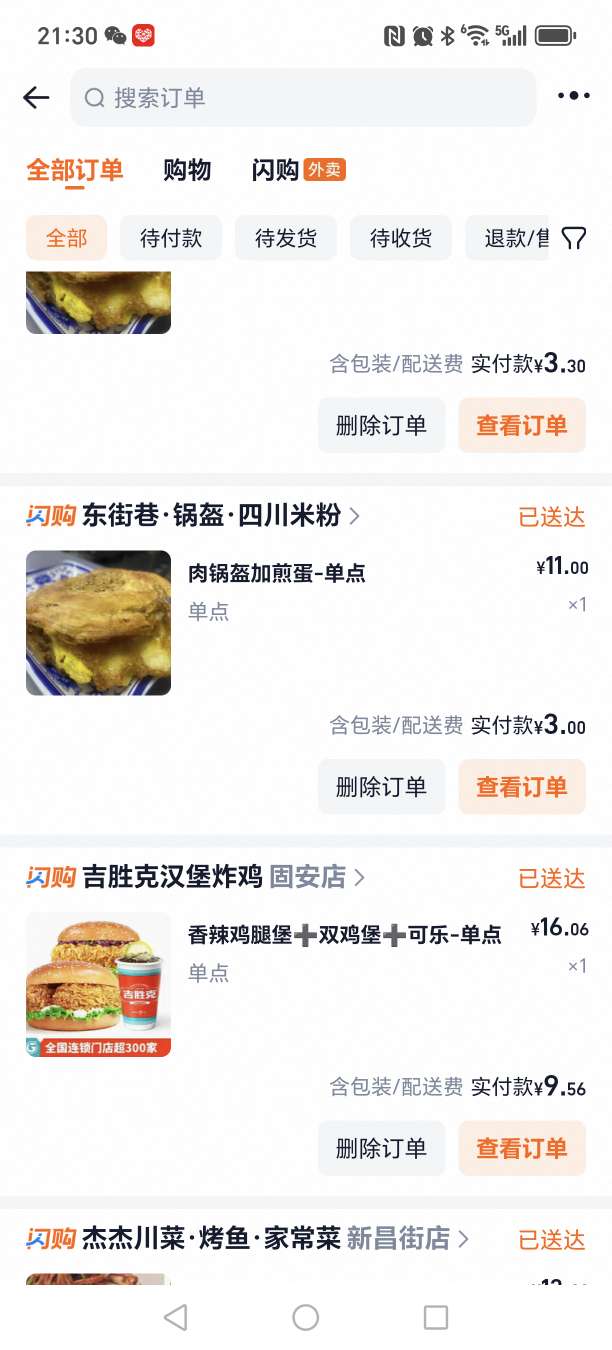Open the 香辣鸡腿堡 product thumbnail
The image size is (612, 1350).
pos(98,984)
